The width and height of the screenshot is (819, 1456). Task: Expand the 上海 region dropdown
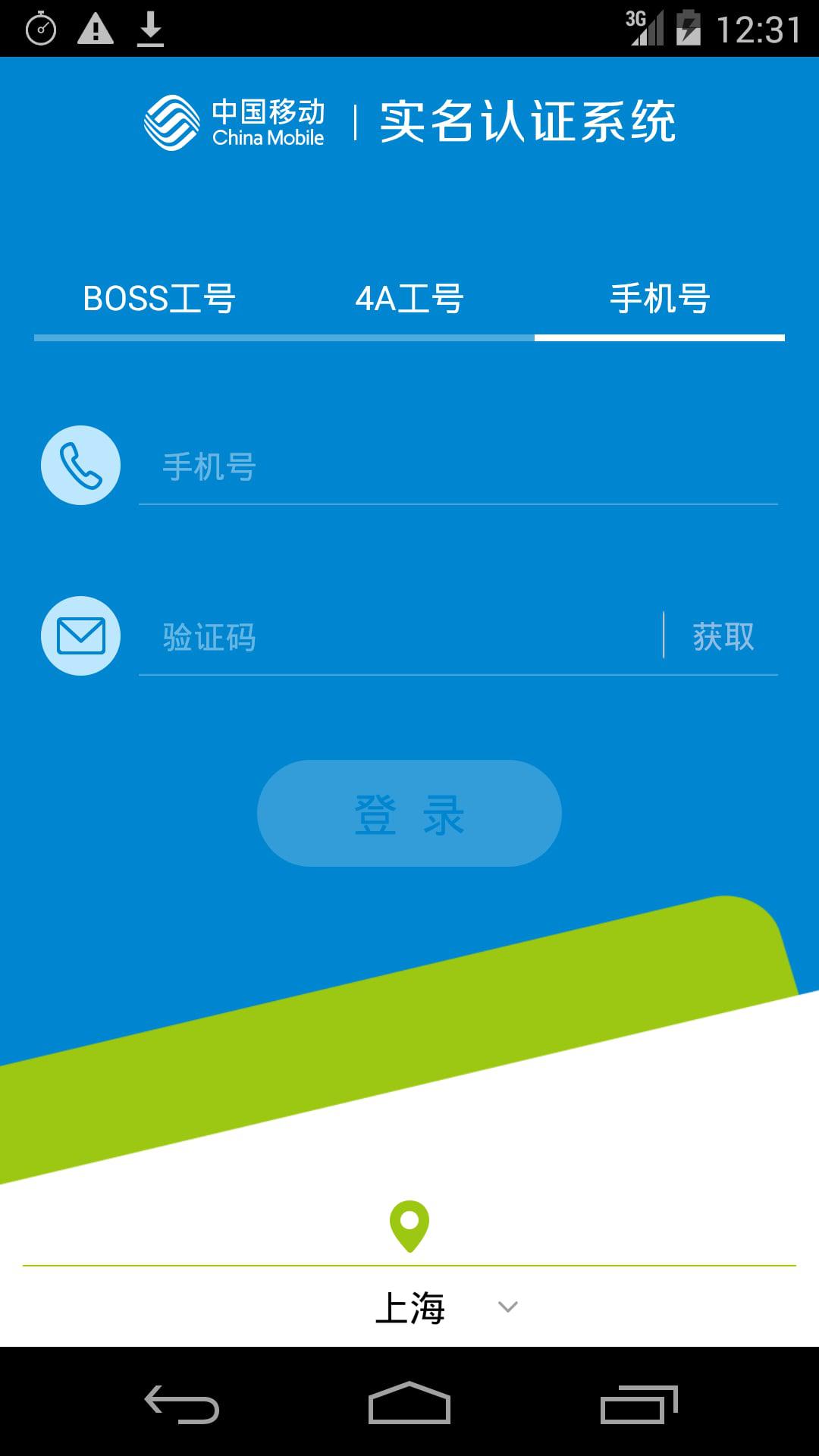[446, 1307]
